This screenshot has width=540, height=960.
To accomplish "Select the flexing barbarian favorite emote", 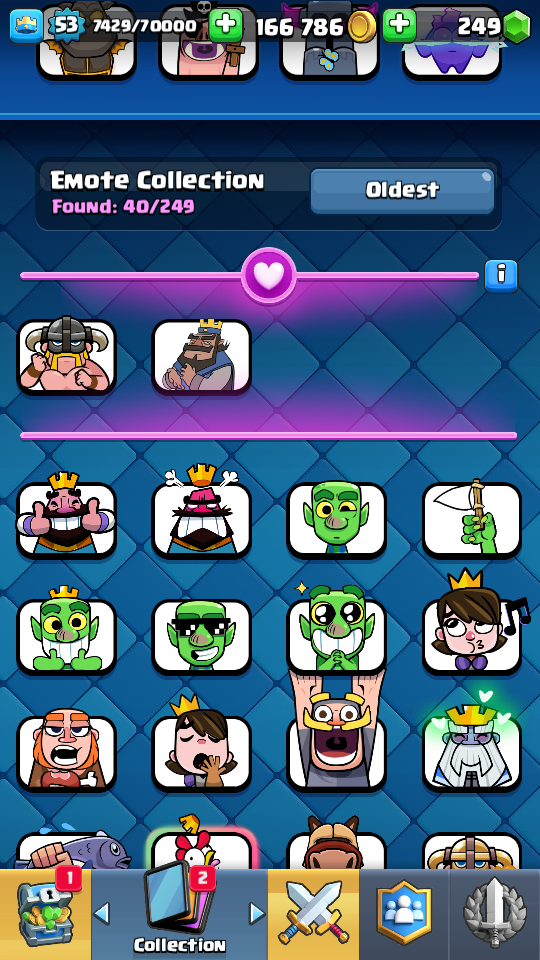I will pos(66,356).
